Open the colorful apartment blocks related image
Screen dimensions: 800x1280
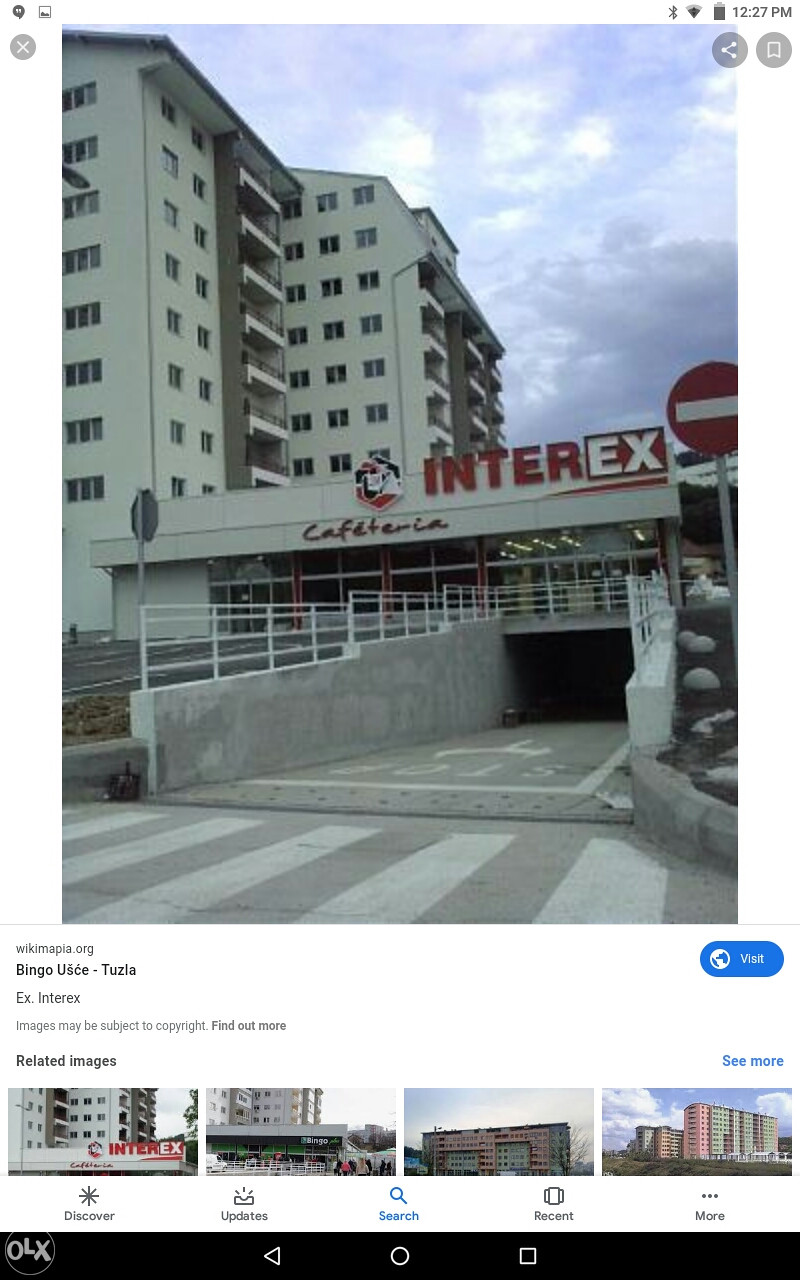696,1131
